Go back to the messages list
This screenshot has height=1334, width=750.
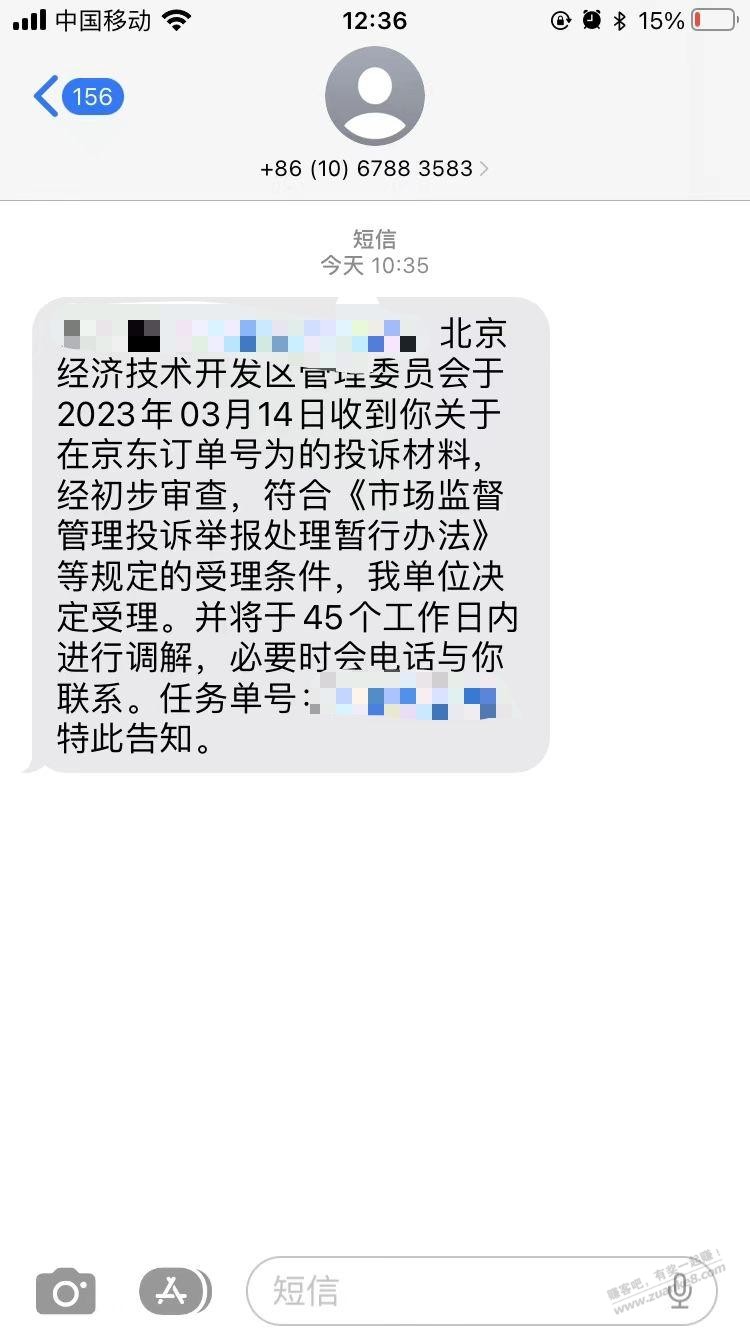[x=76, y=97]
